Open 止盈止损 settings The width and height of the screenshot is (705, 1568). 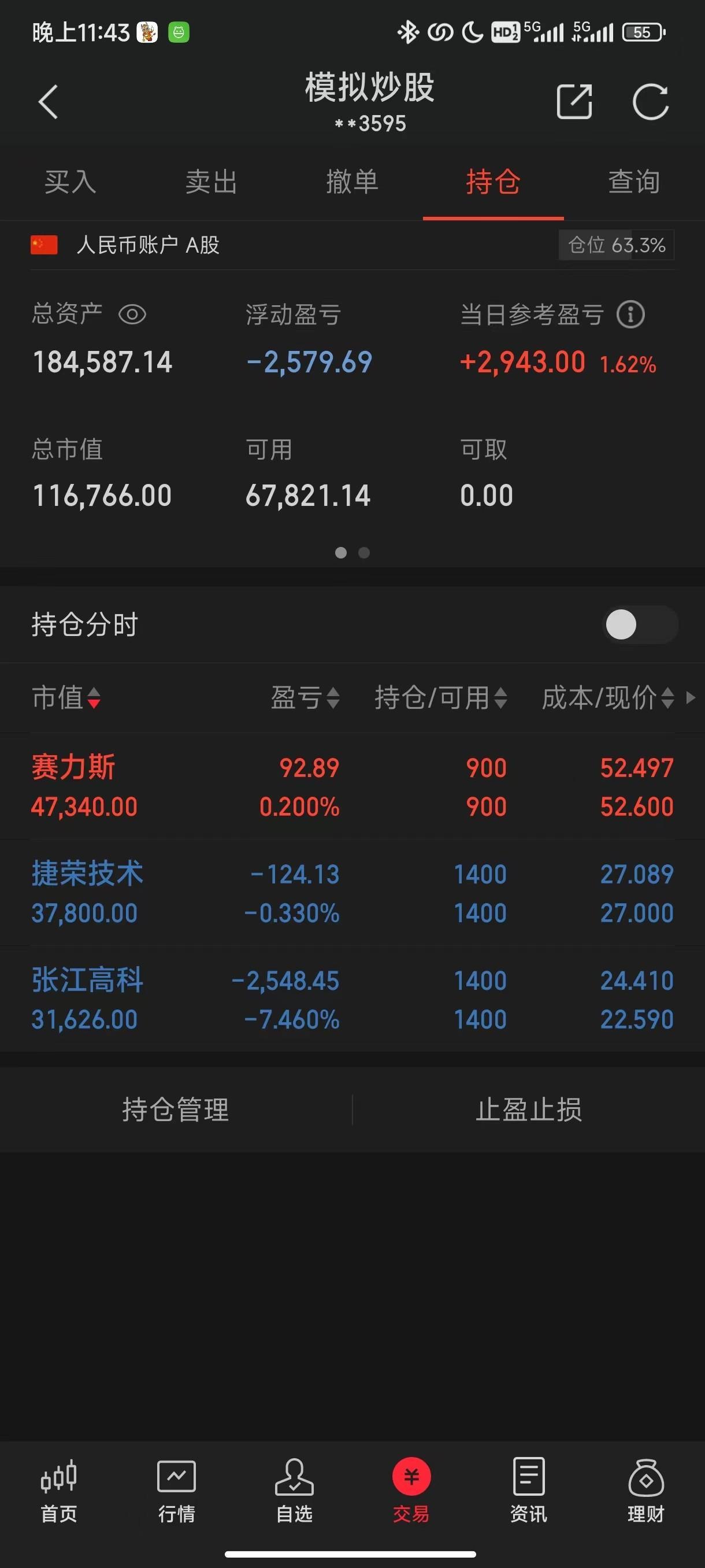pos(529,1109)
